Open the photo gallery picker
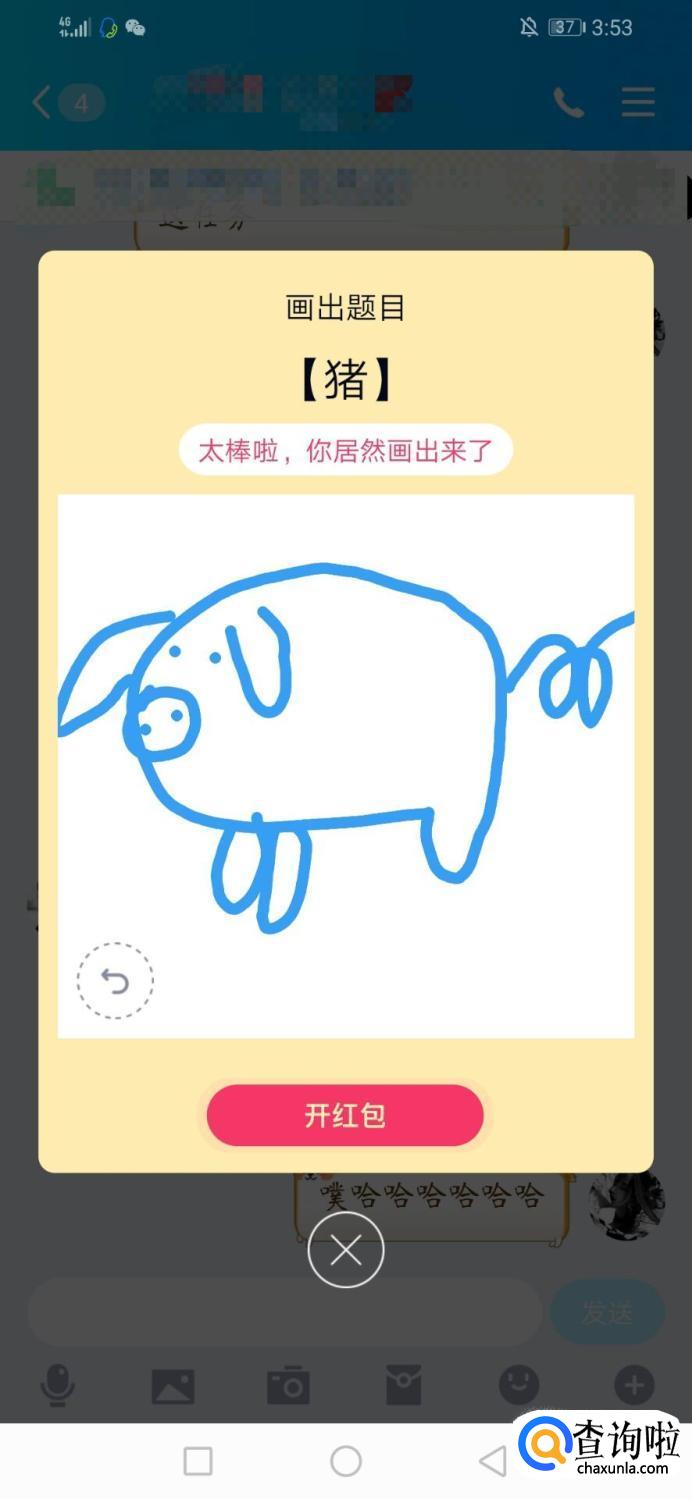This screenshot has width=692, height=1499. [173, 1386]
